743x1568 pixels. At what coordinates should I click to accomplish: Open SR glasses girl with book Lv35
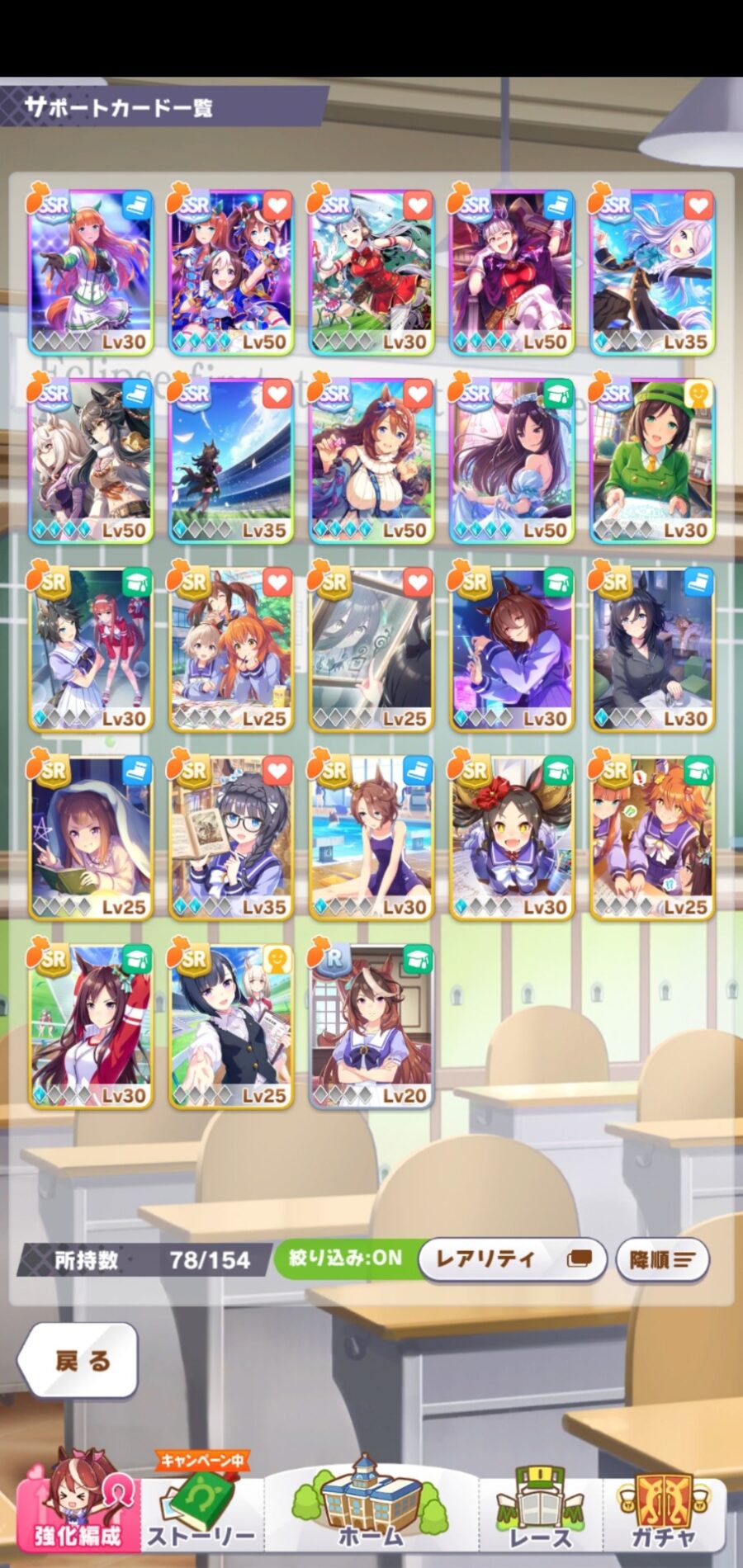coord(231,837)
